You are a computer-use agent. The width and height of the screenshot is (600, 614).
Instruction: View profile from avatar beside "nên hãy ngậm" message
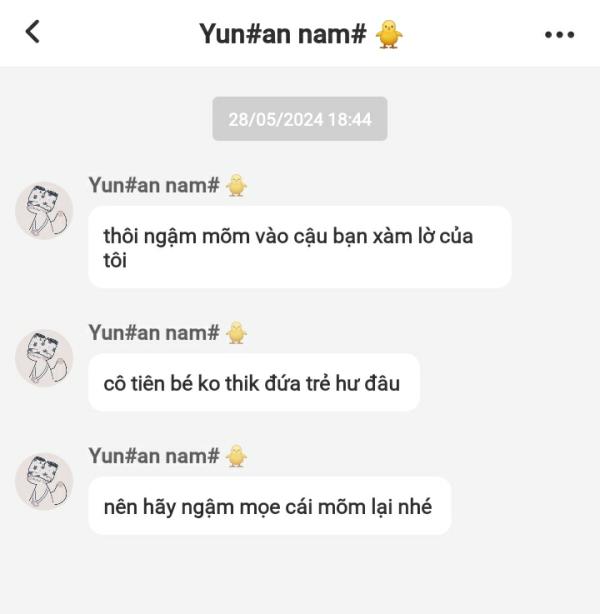click(44, 481)
